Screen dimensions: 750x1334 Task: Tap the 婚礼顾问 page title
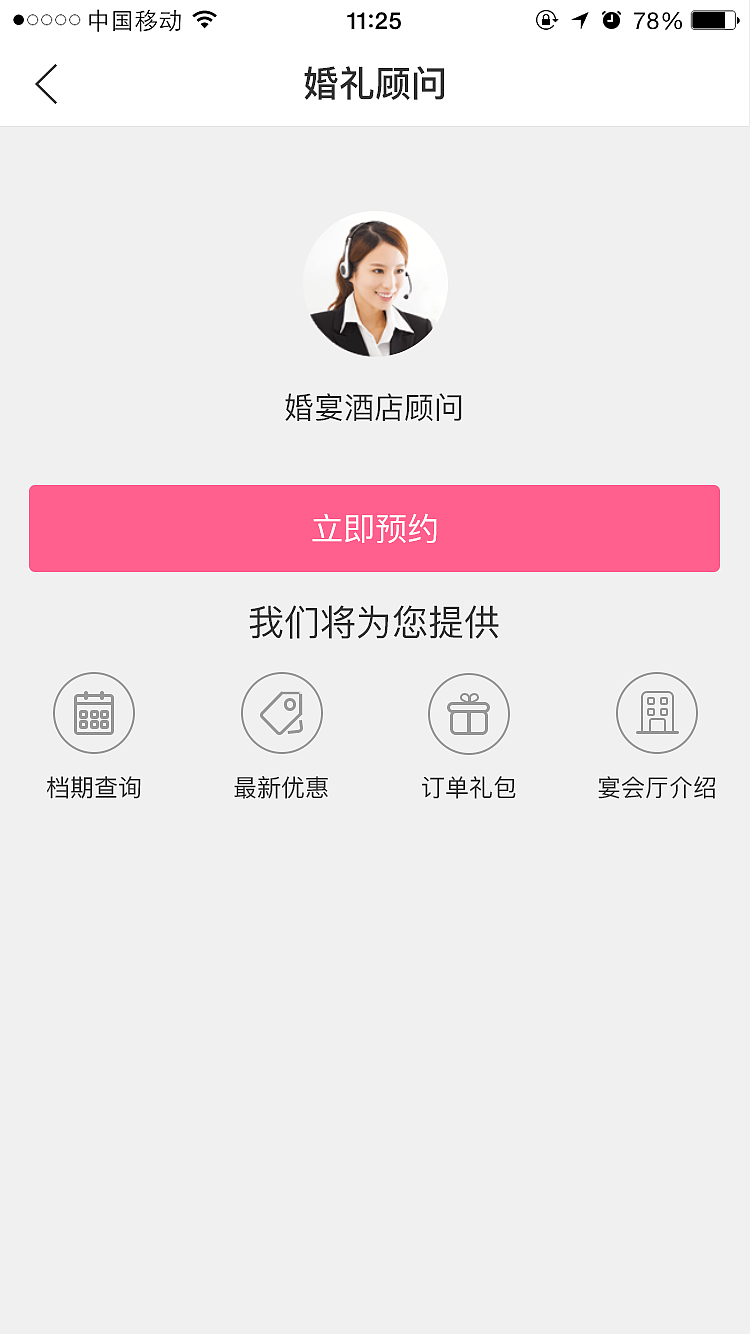[374, 84]
